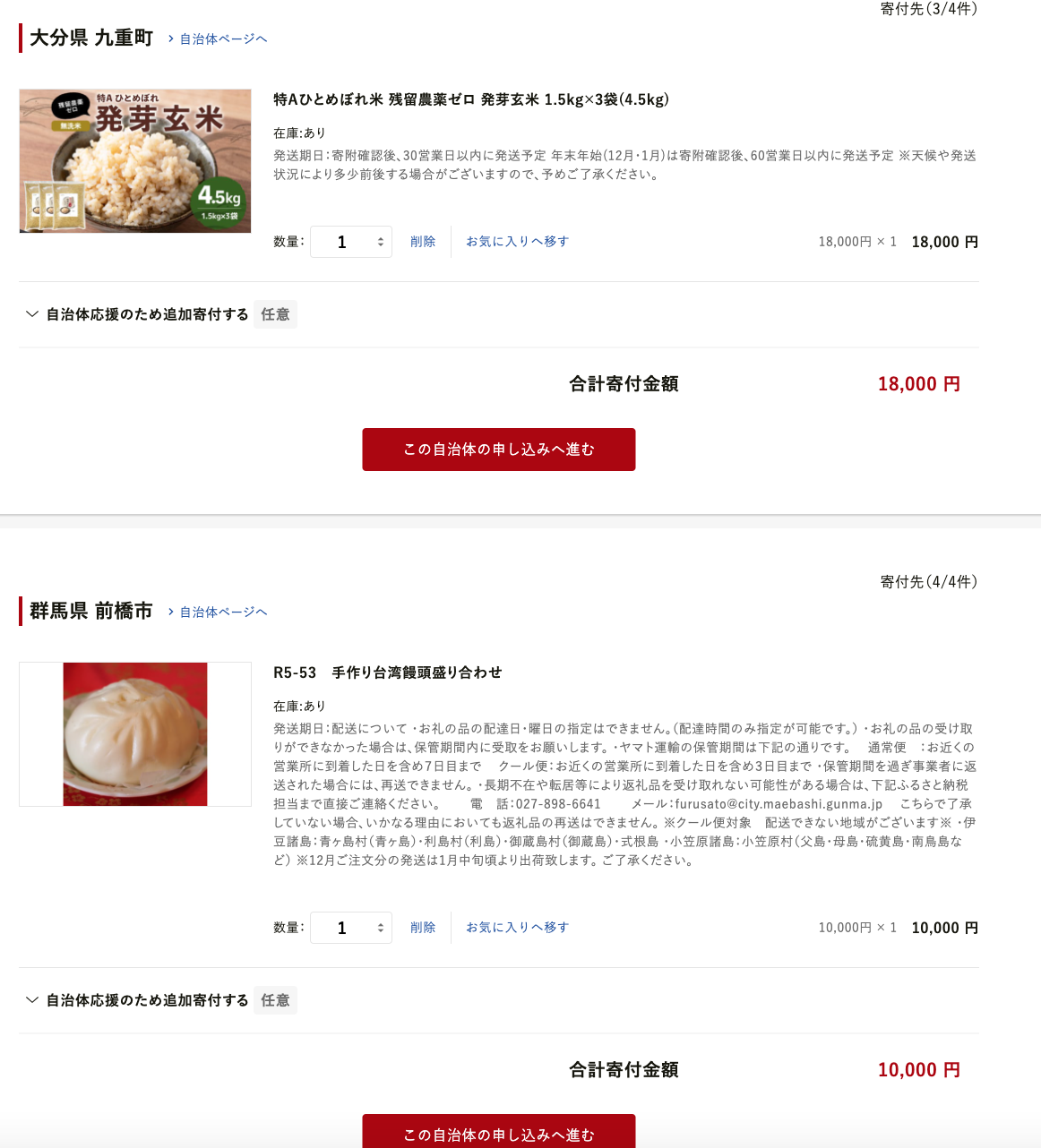
Task: Change quantity for 発芽玄米 rice item
Action: pyautogui.click(x=351, y=242)
